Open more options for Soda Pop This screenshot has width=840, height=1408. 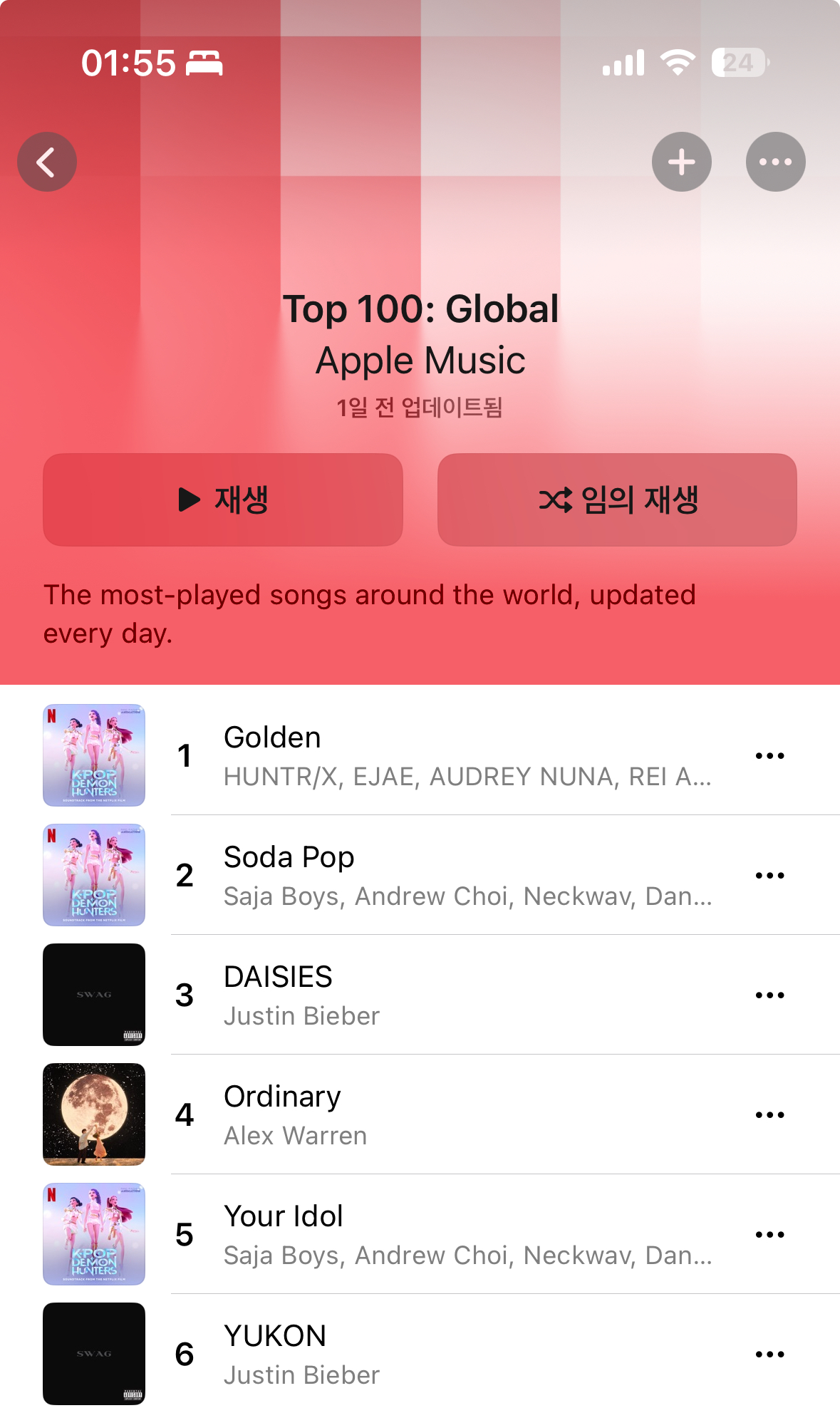pyautogui.click(x=770, y=875)
